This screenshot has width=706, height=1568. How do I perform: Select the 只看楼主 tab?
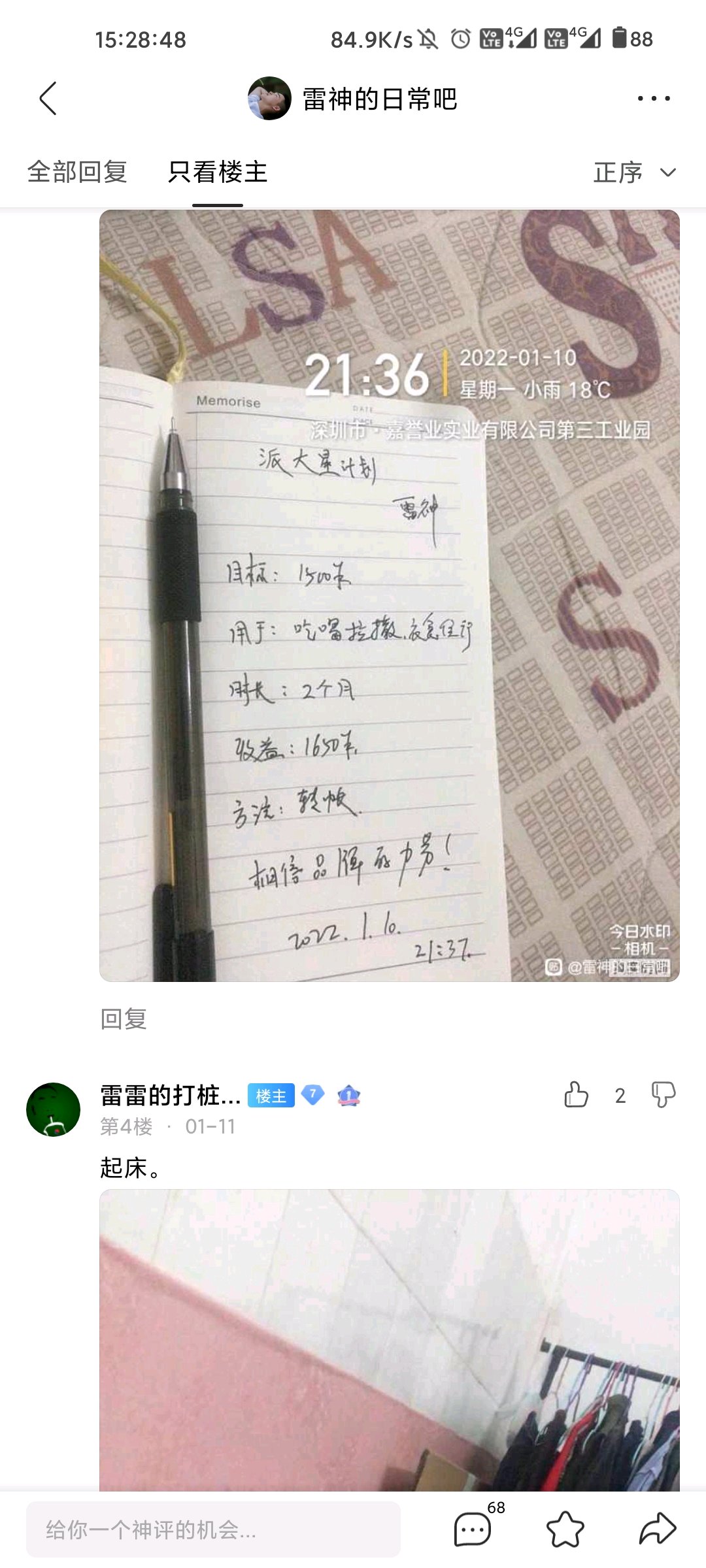pos(218,172)
